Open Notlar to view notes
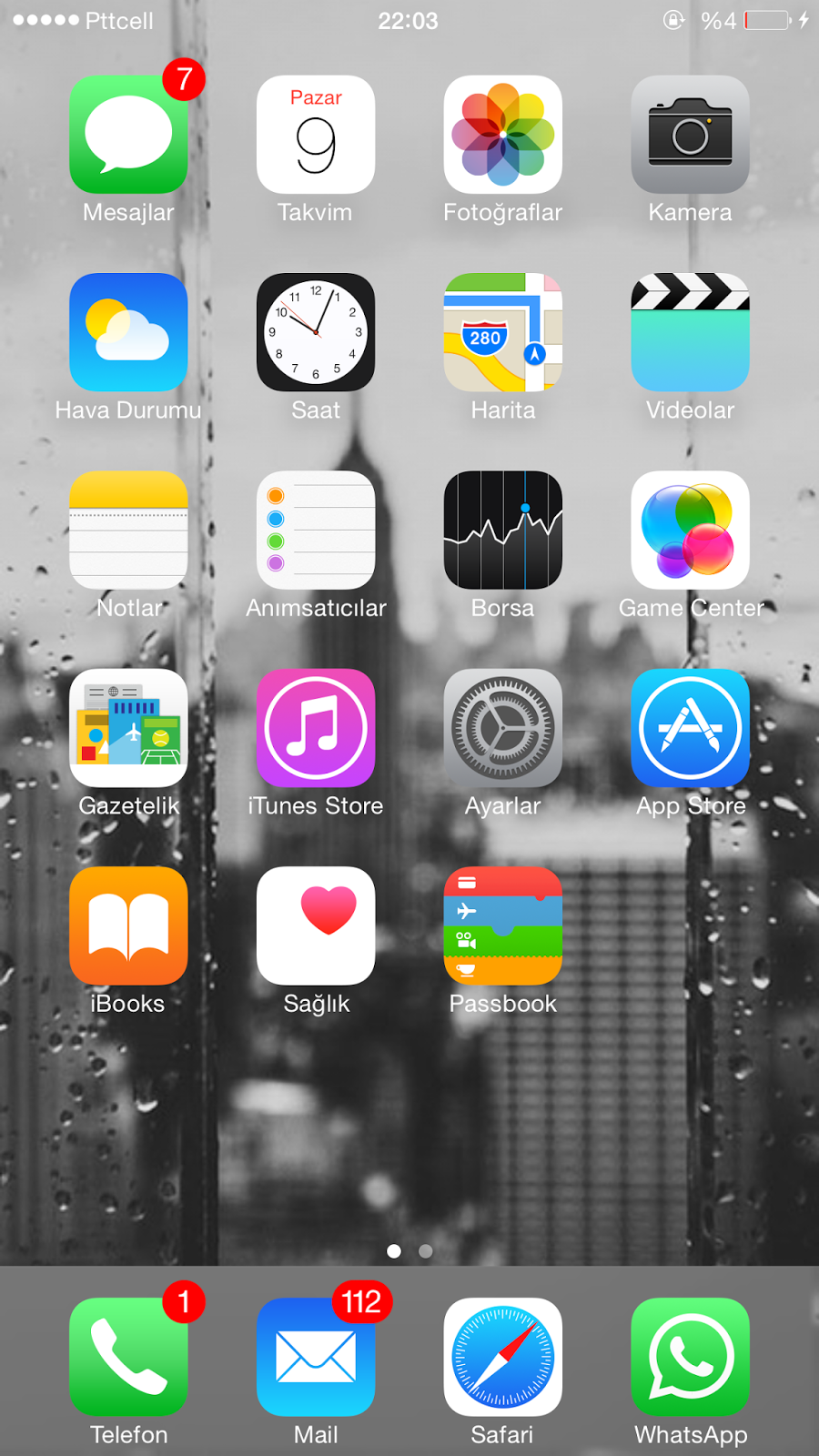 tap(128, 530)
